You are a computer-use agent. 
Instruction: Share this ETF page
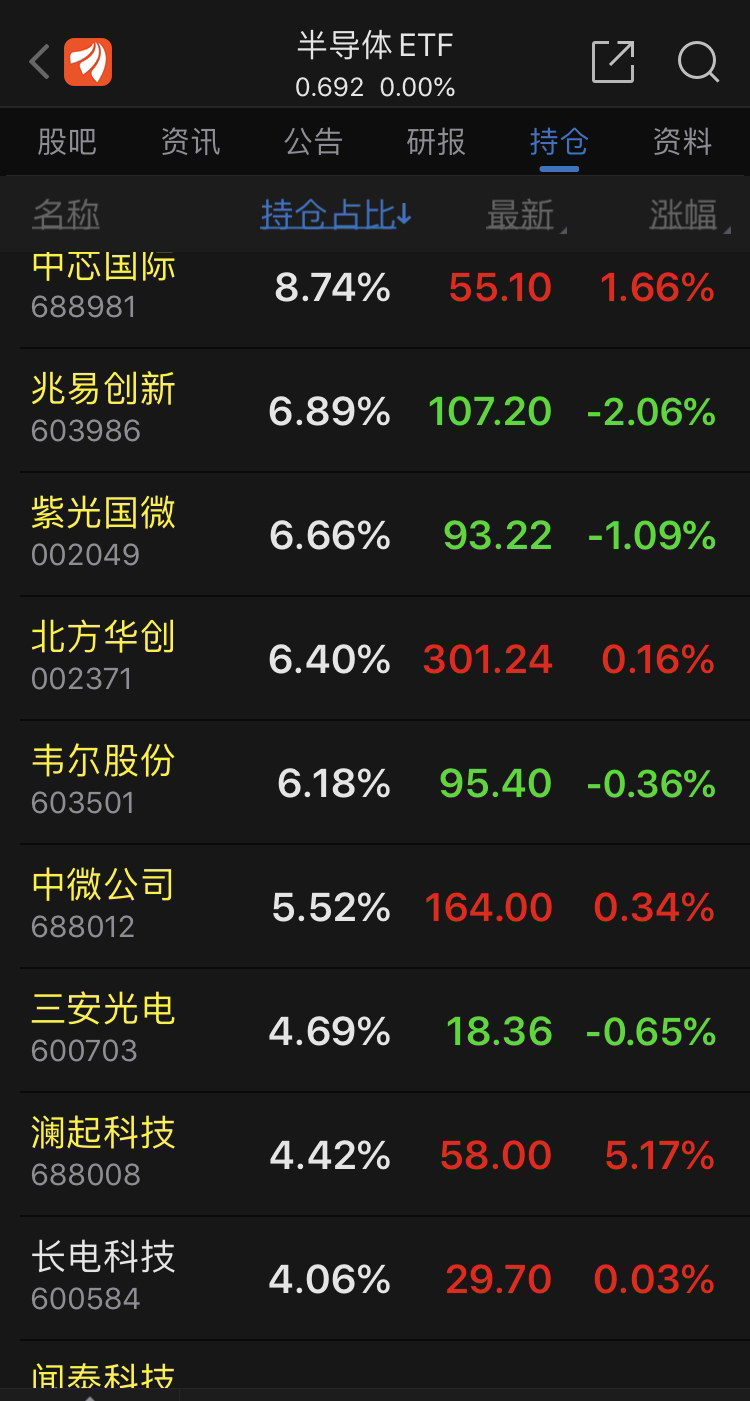(x=613, y=62)
